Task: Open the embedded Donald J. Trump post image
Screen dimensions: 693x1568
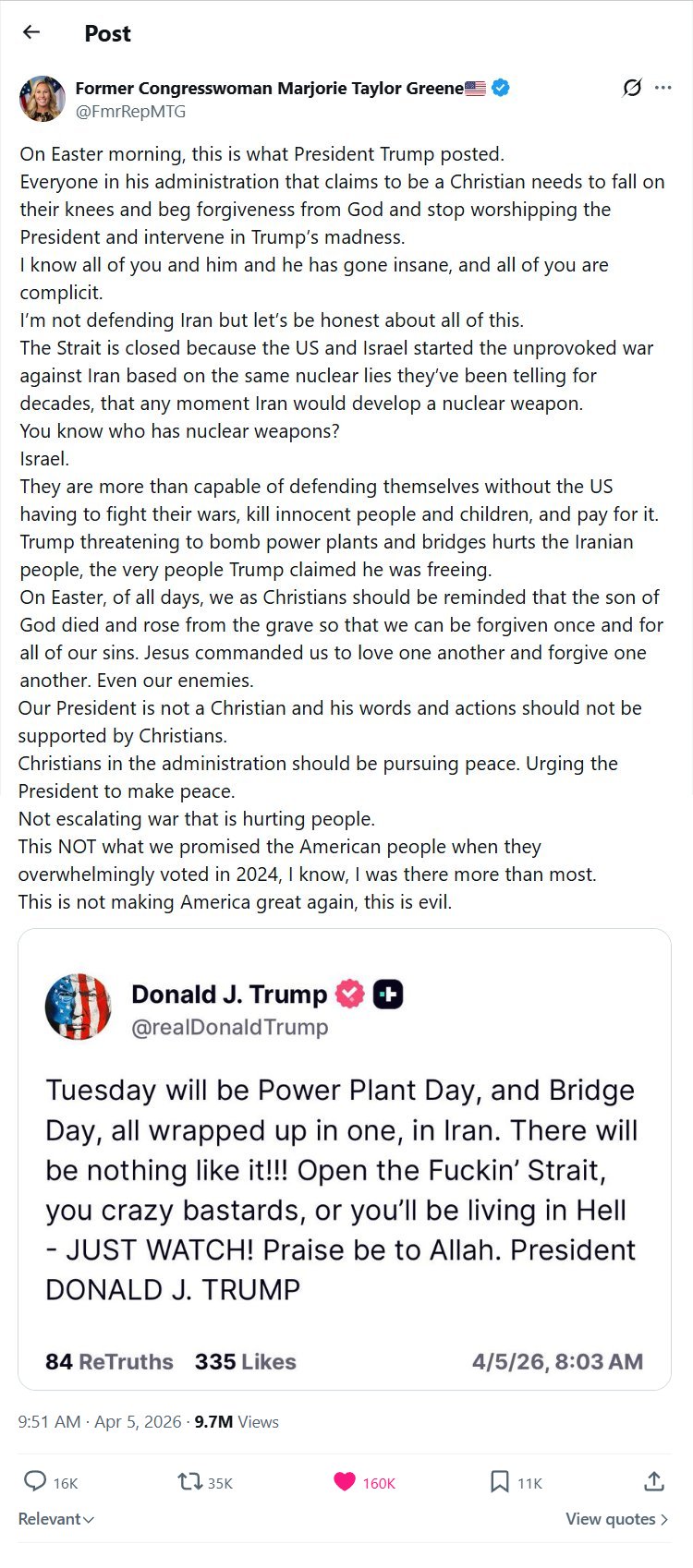Action: pyautogui.click(x=344, y=1159)
